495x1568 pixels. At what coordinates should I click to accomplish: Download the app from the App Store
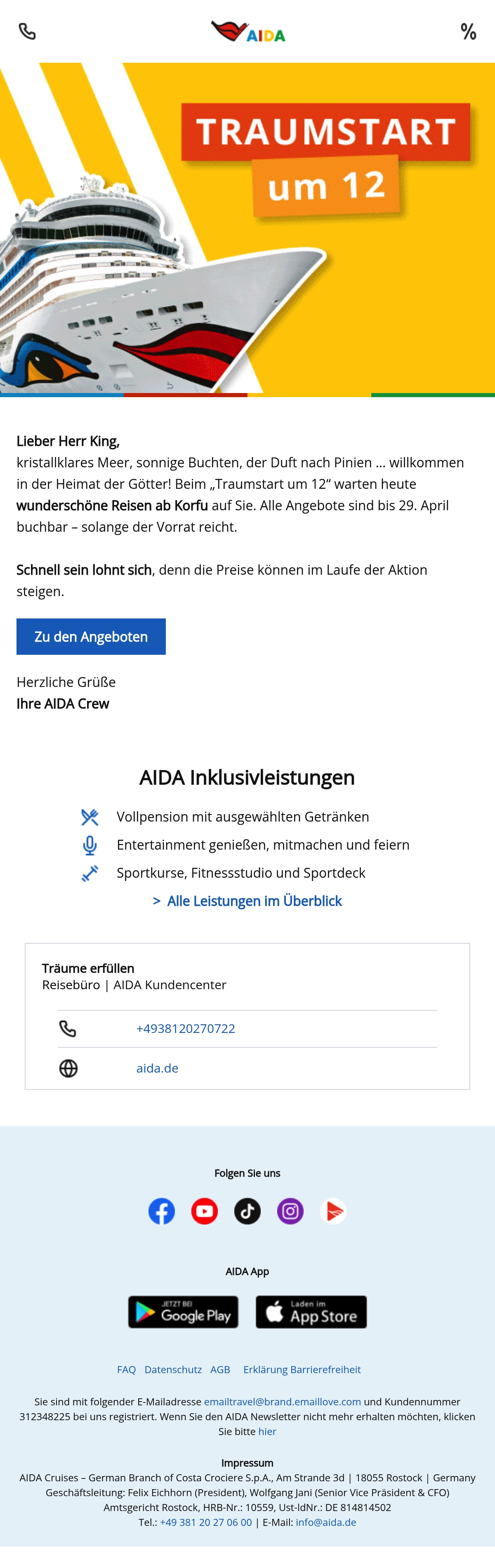point(311,1312)
